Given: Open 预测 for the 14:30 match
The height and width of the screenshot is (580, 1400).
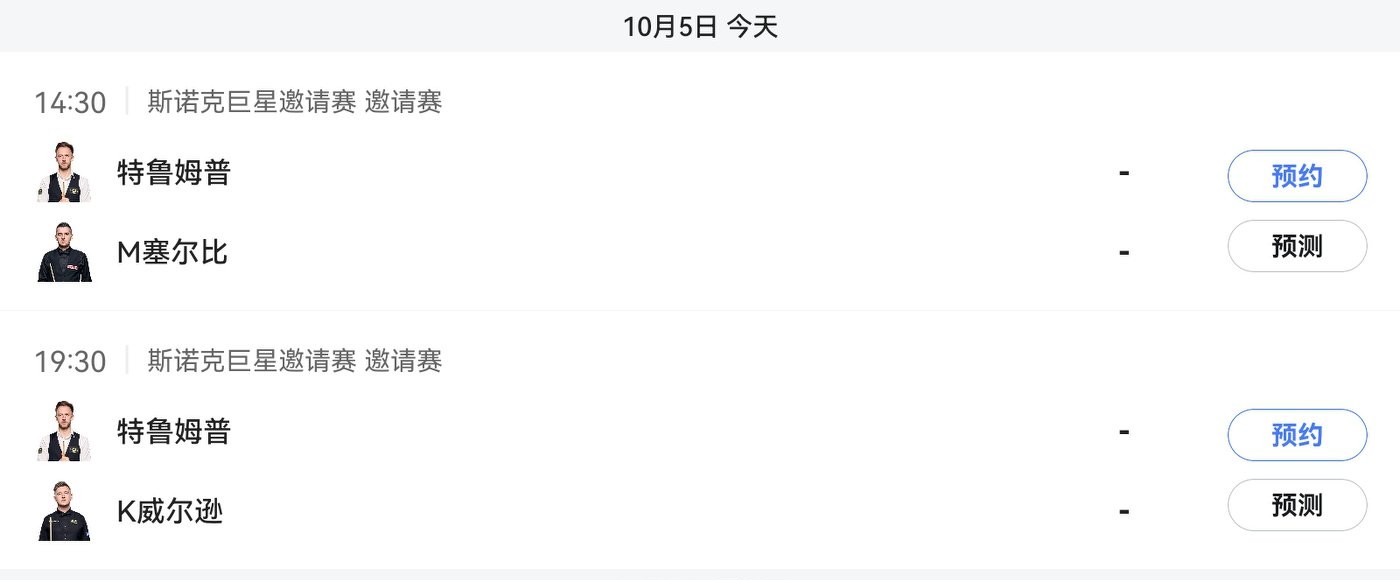Looking at the screenshot, I should pos(1296,246).
